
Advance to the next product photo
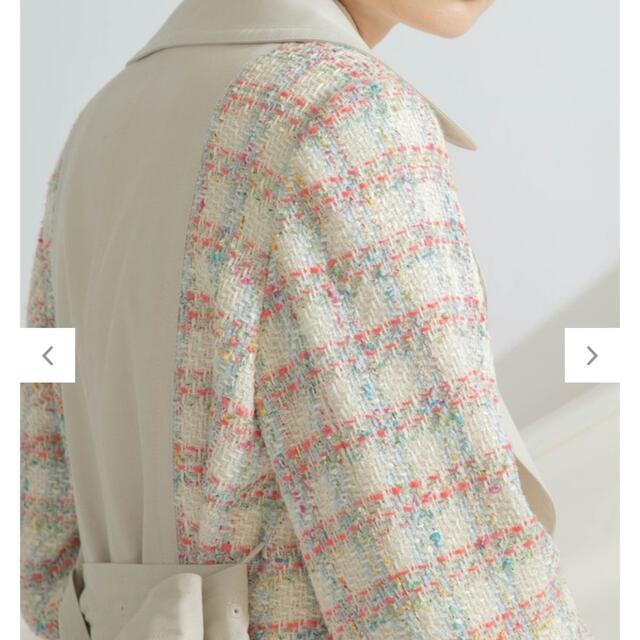pyautogui.click(x=591, y=355)
